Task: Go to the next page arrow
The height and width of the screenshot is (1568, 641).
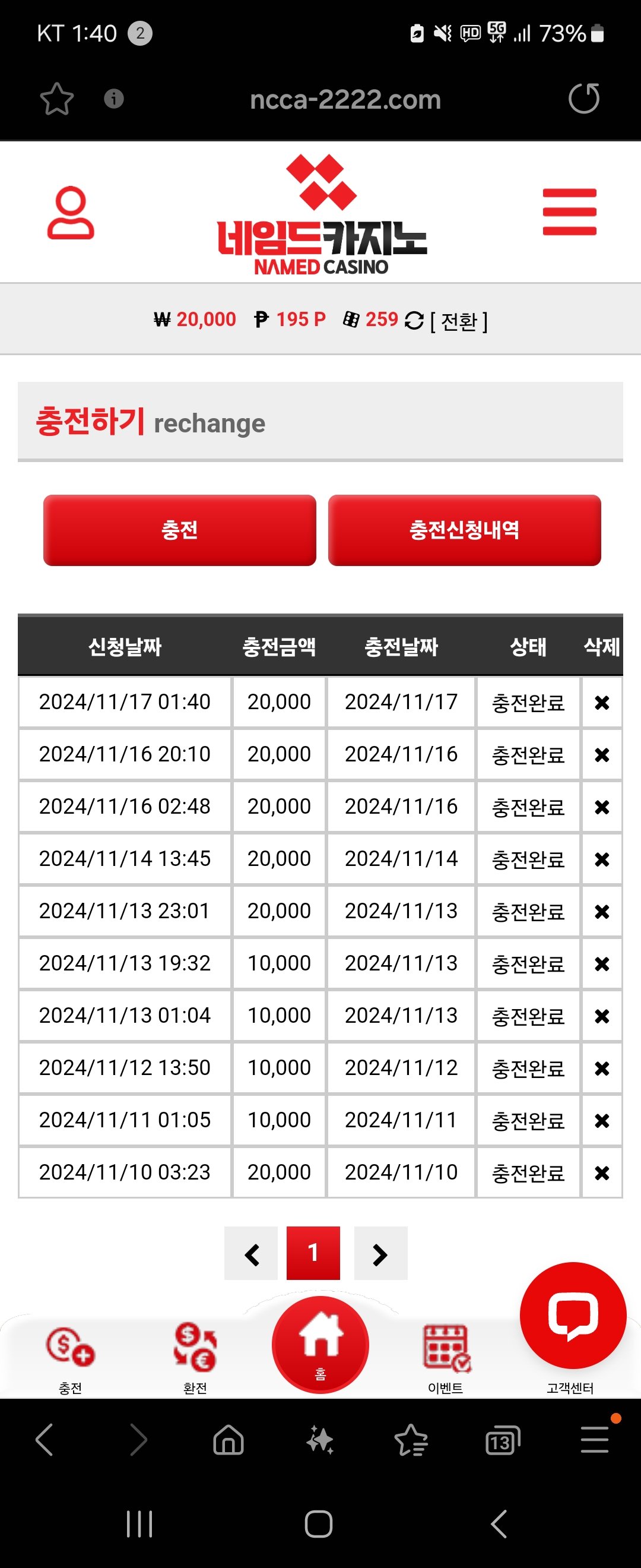Action: pos(380,1253)
